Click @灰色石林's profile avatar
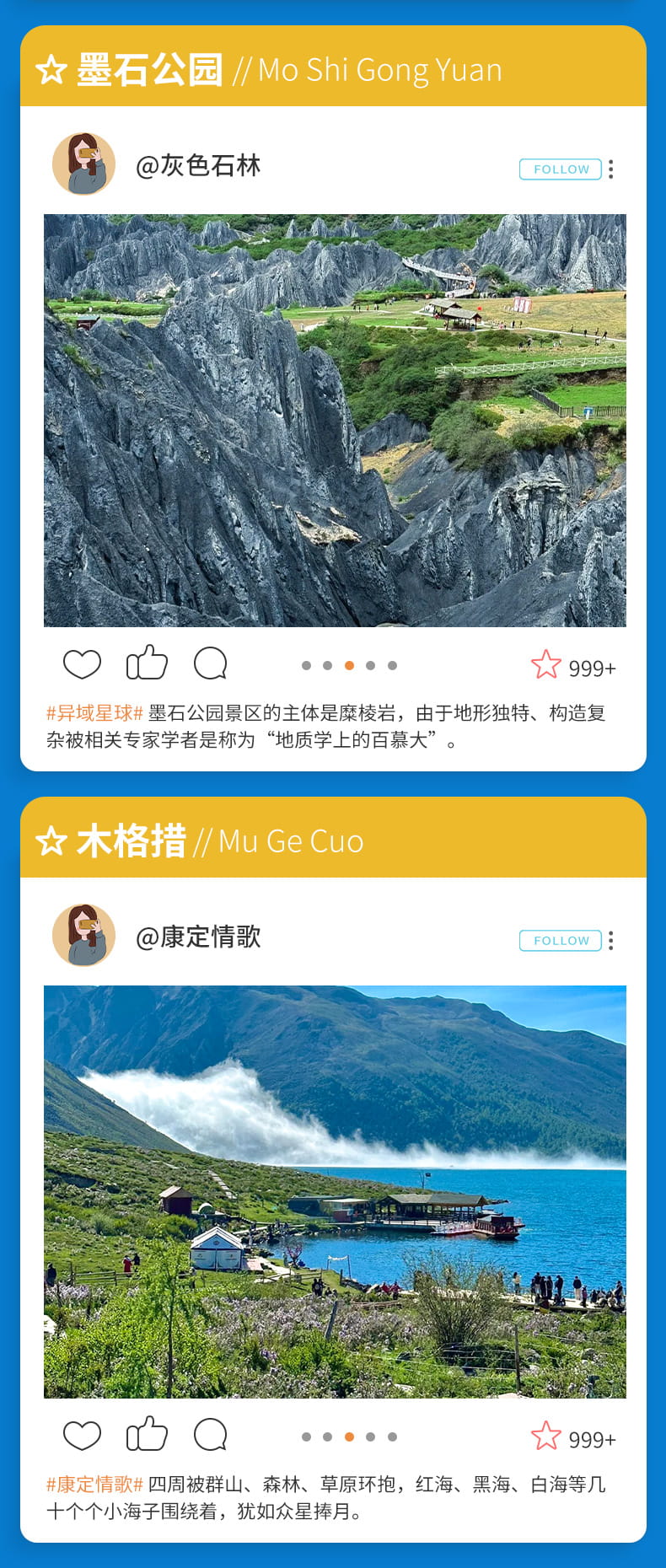The width and height of the screenshot is (666, 1568). point(83,165)
